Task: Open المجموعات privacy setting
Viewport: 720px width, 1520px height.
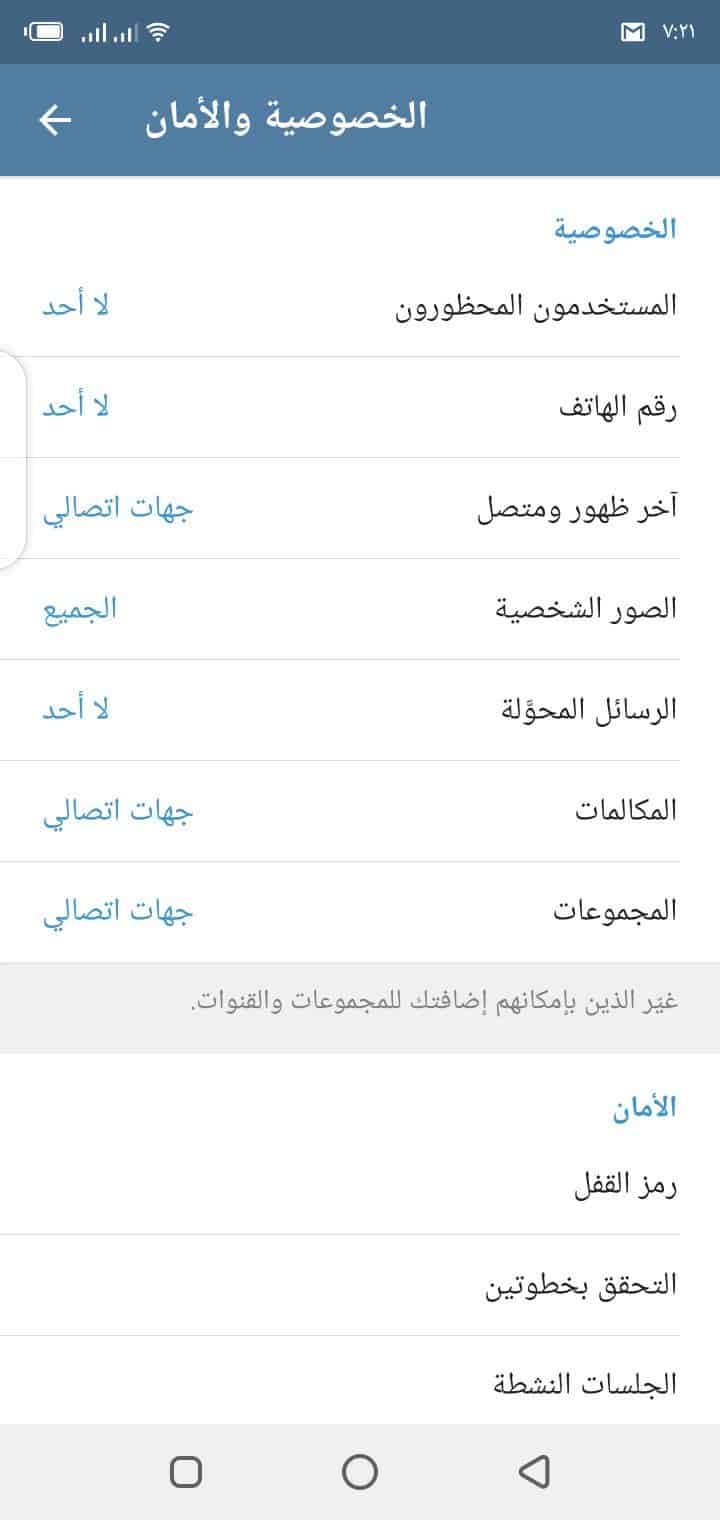Action: [360, 913]
